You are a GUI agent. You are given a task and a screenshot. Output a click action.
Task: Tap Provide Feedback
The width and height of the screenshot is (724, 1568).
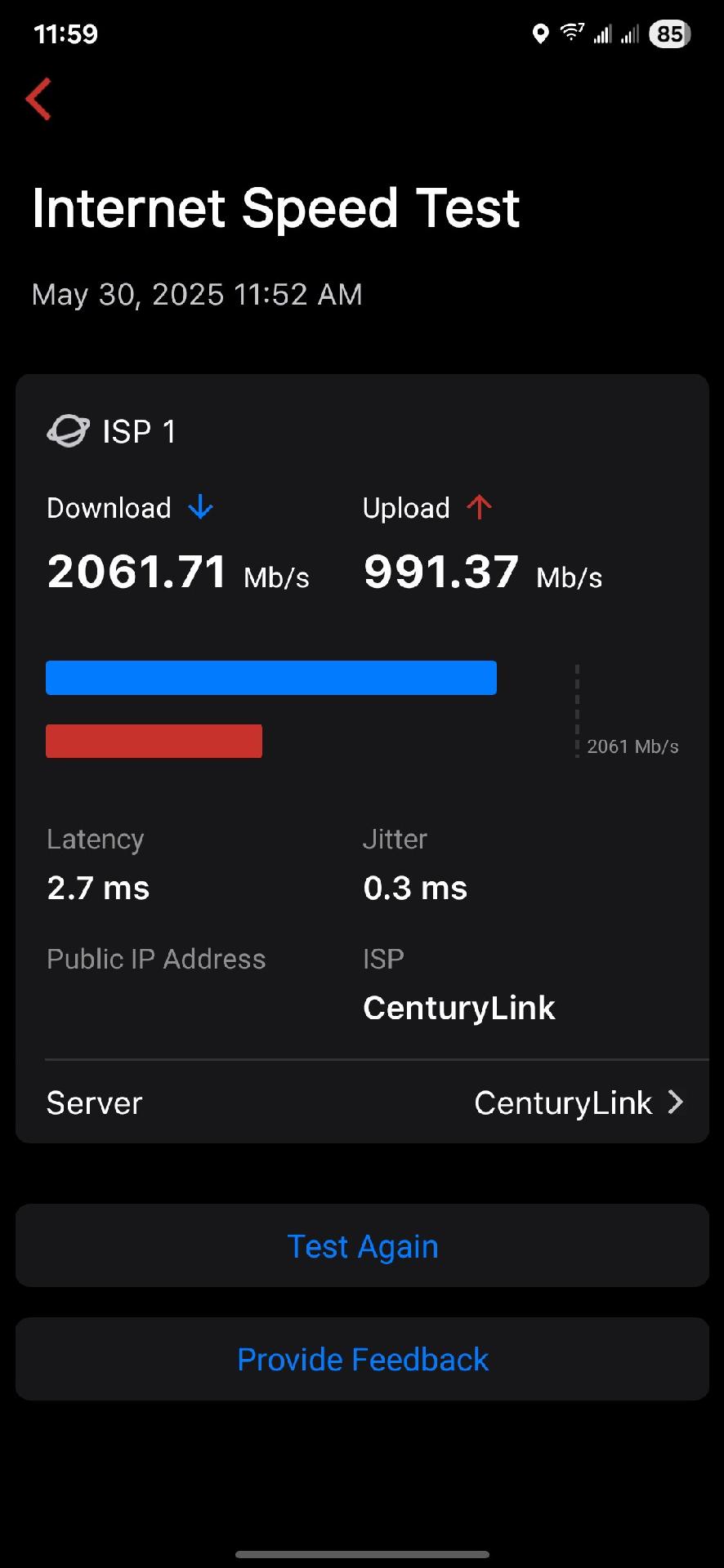(x=362, y=1359)
